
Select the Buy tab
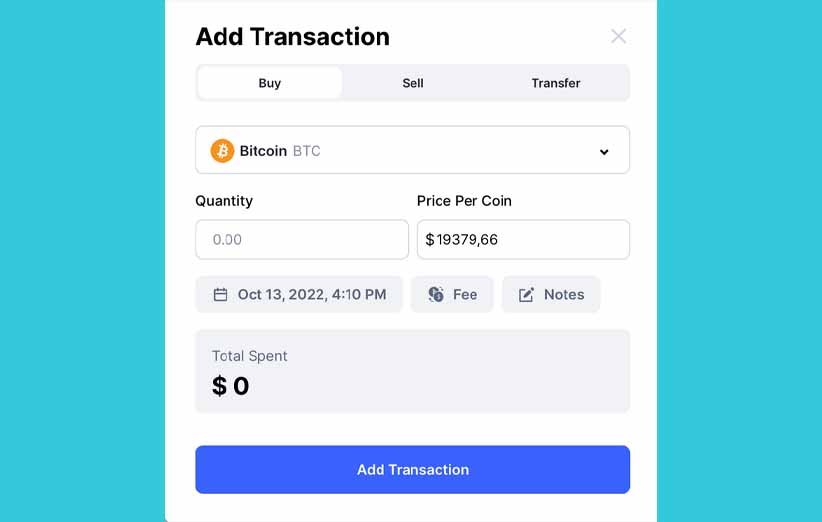(x=270, y=83)
